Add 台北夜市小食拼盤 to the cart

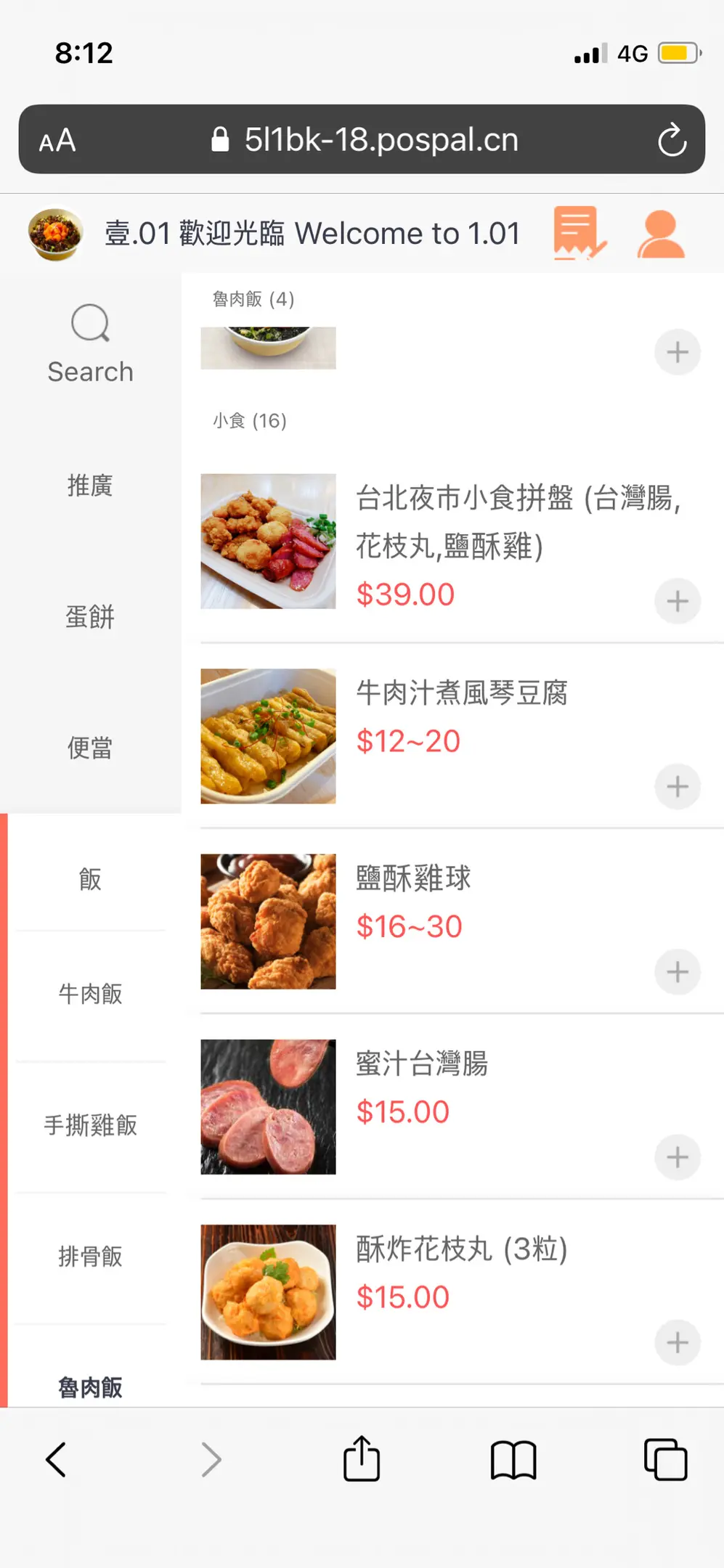(x=677, y=601)
